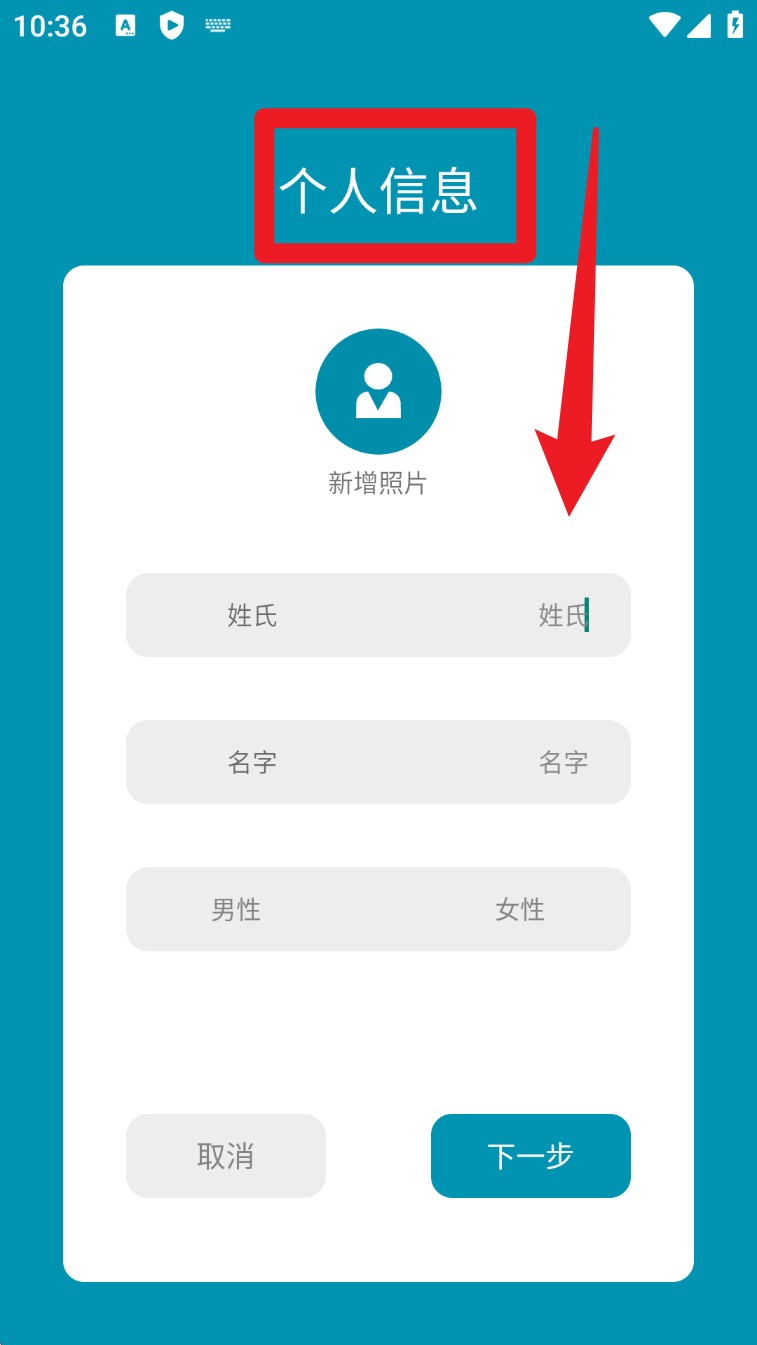757x1345 pixels.
Task: Continue with the 下一步 button
Action: coord(530,1156)
